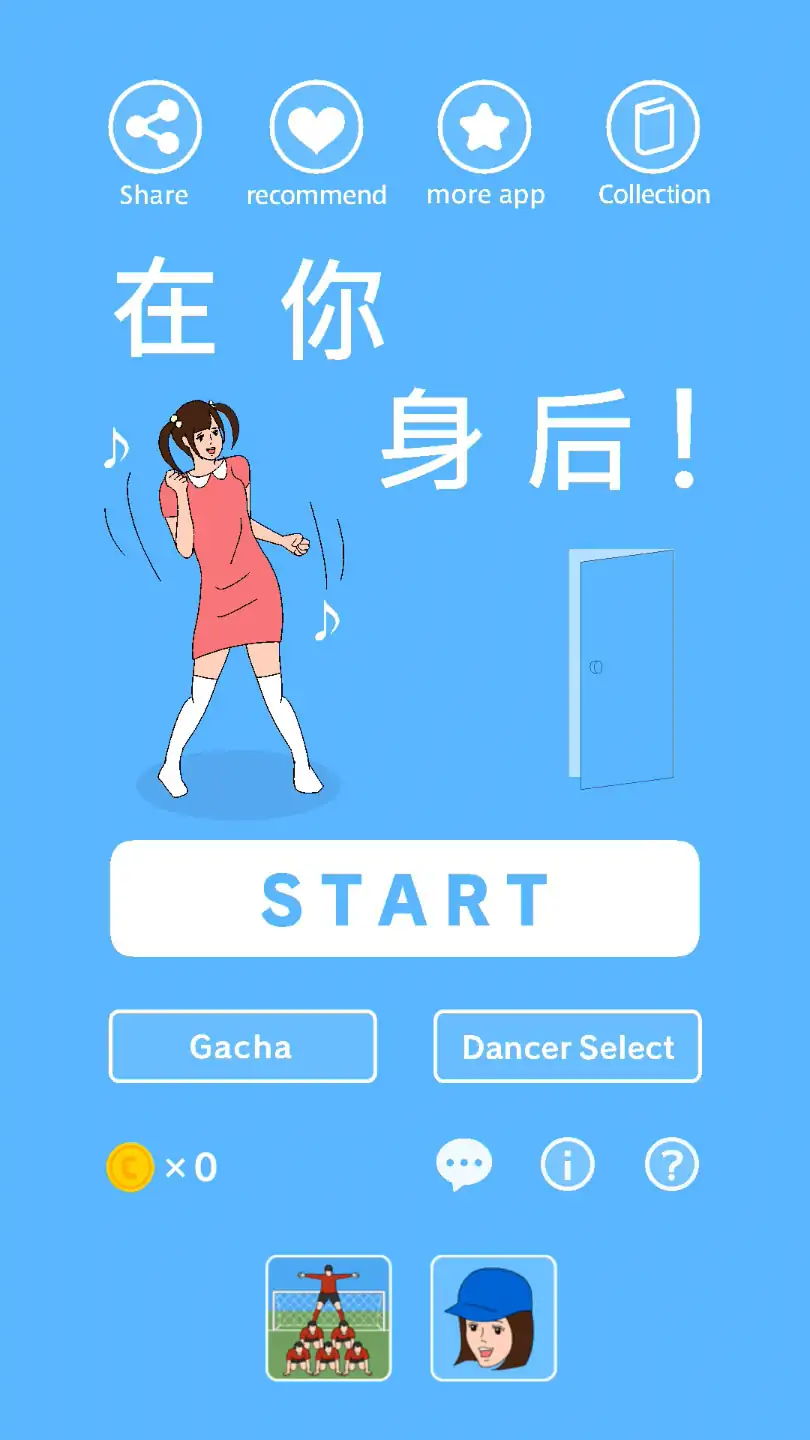Image resolution: width=810 pixels, height=1440 pixels.
Task: Open the recommend heart button
Action: 316,128
